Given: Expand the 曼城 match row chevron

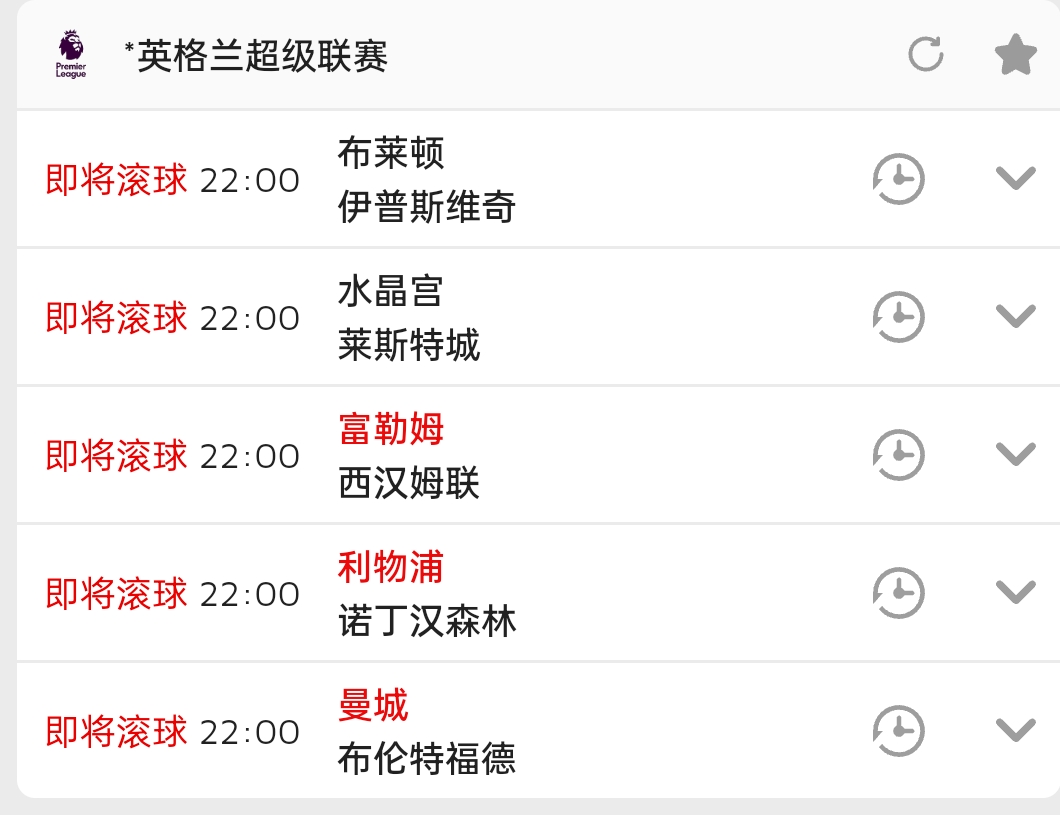Looking at the screenshot, I should 1015,730.
